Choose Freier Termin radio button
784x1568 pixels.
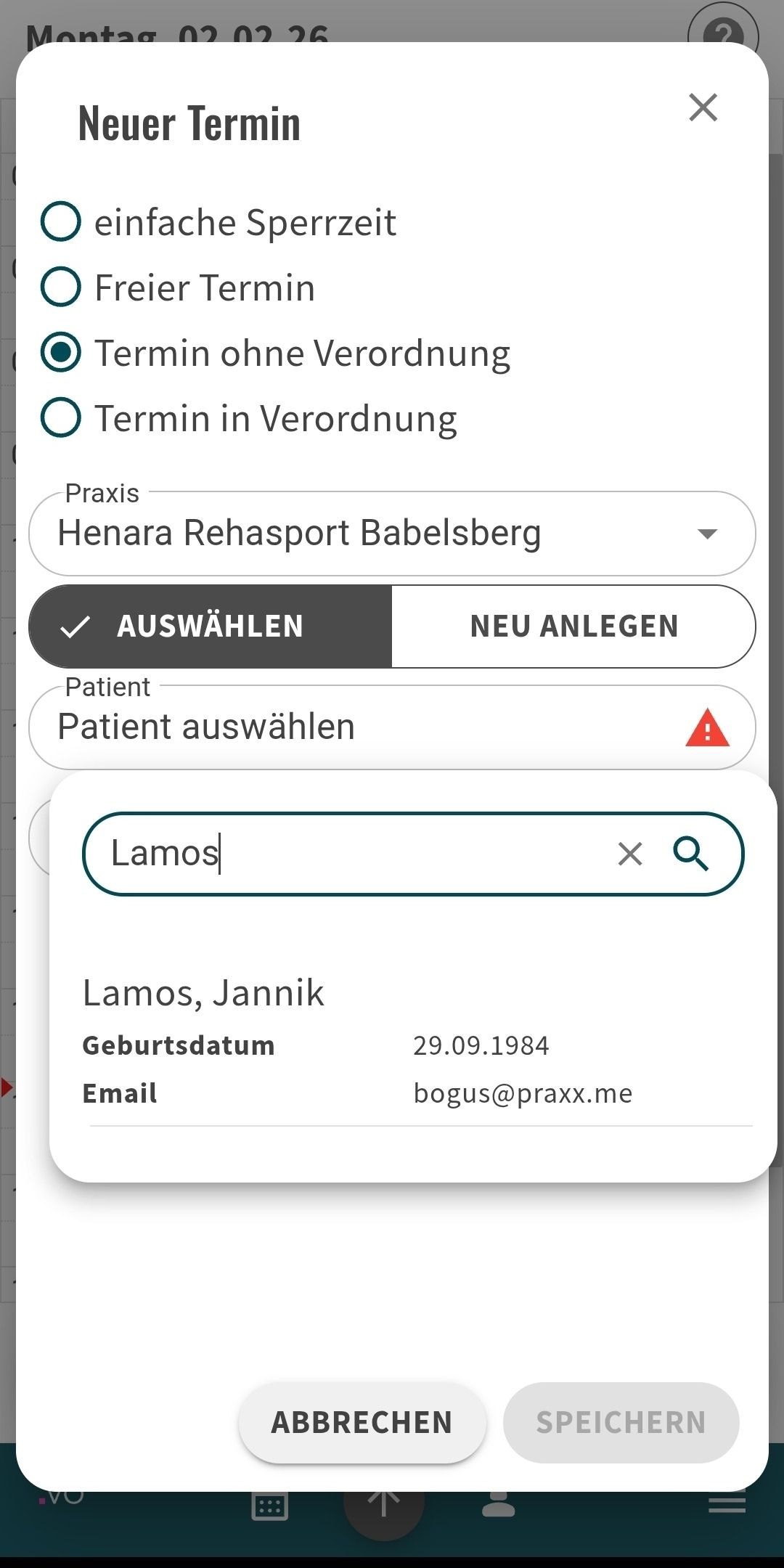(61, 287)
